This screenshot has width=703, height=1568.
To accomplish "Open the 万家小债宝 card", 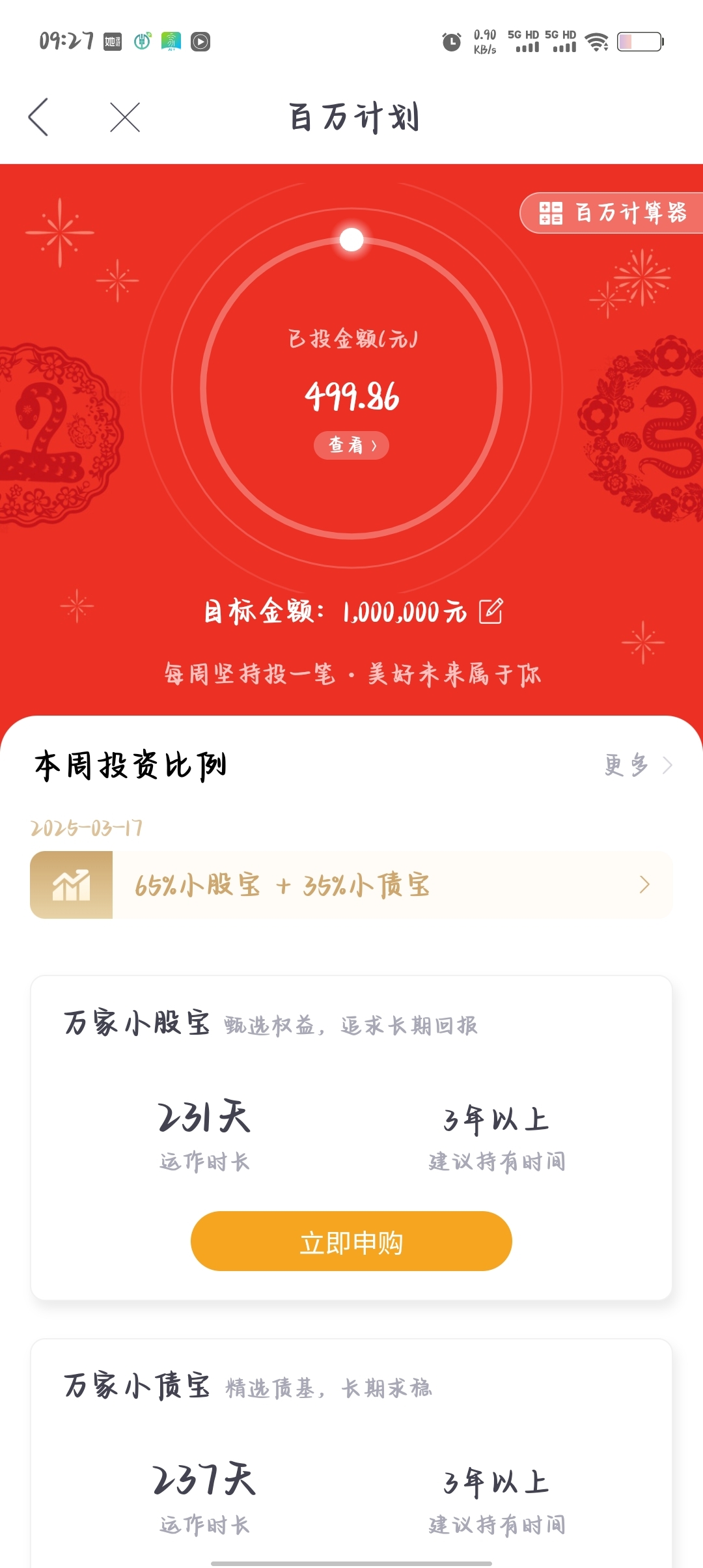I will (x=351, y=1453).
